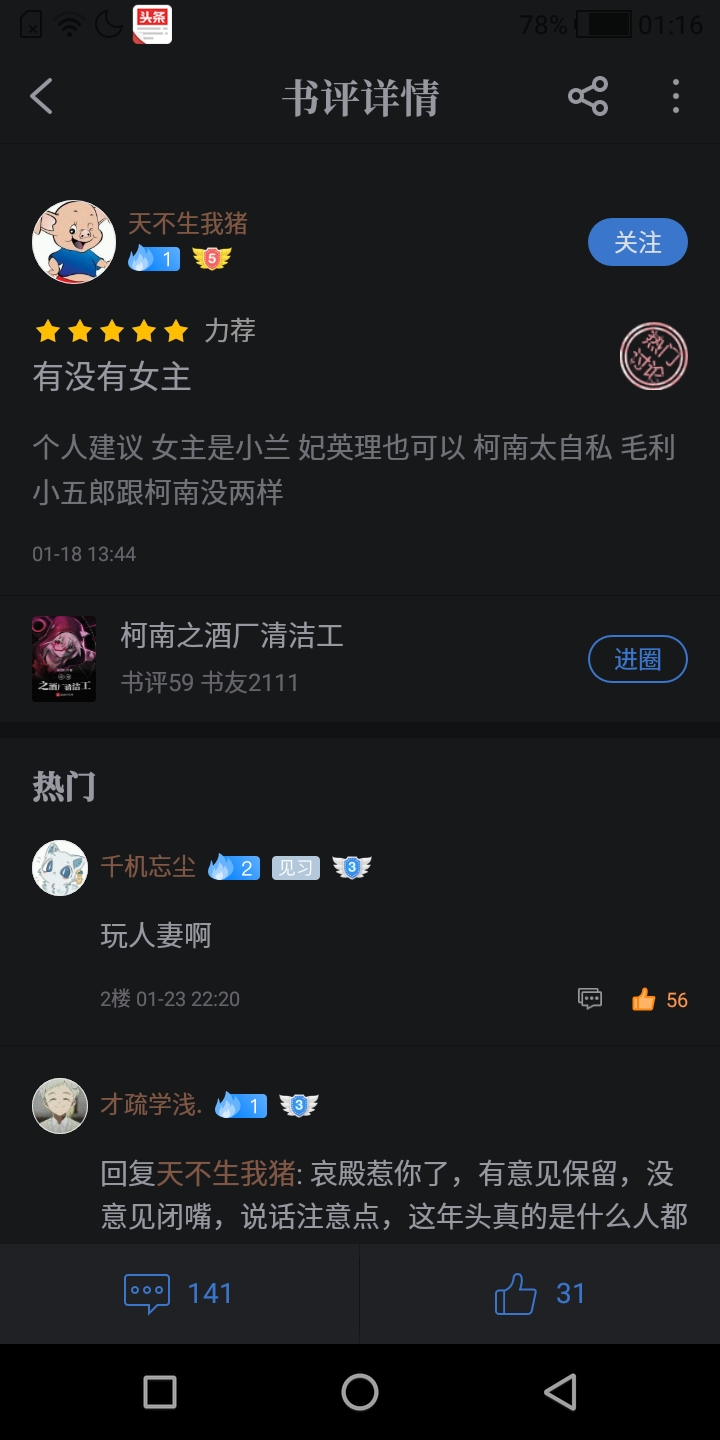720x1440 pixels.
Task: Follow 天不生我猪 with the 关注 button
Action: tap(637, 242)
